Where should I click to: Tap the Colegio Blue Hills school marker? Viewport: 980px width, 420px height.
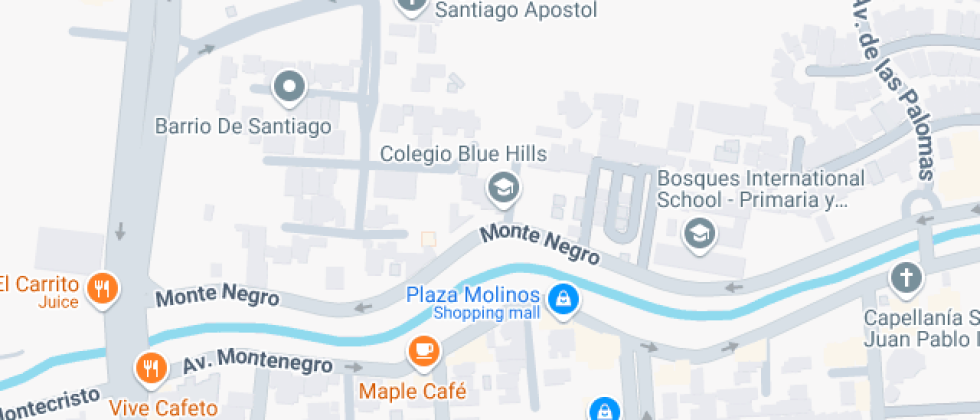tap(502, 186)
